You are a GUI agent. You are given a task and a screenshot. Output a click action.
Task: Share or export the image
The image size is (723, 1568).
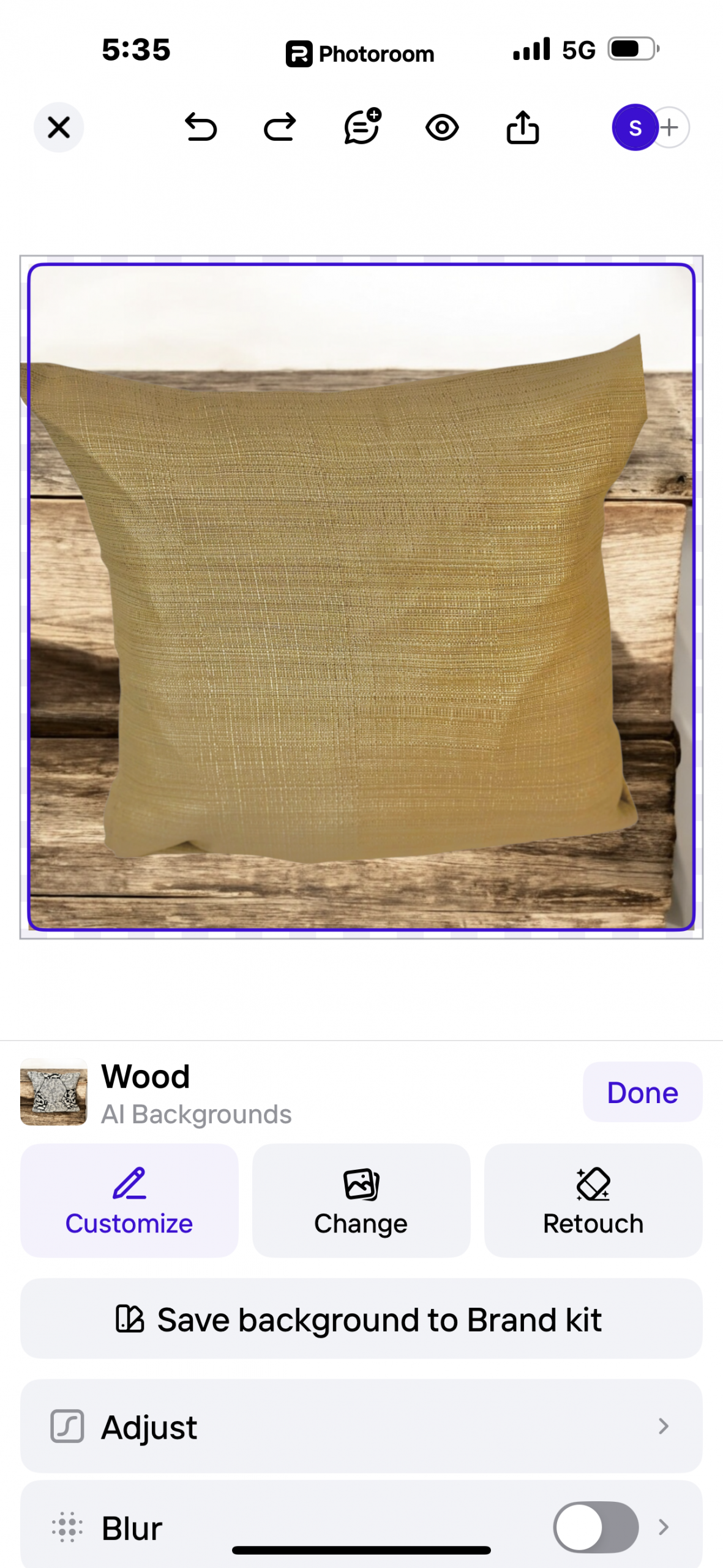pos(523,127)
